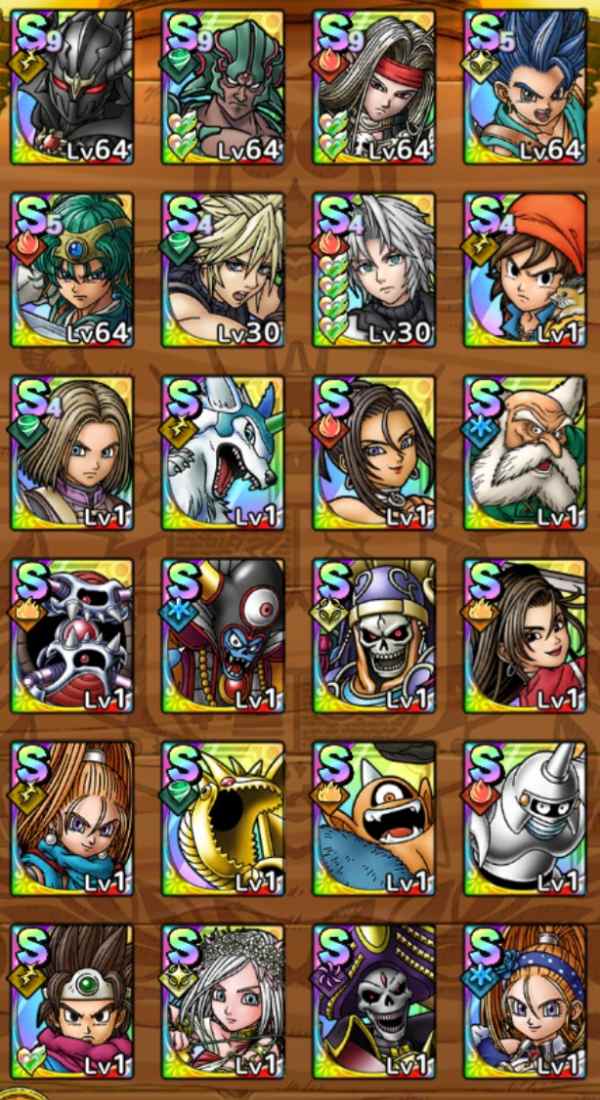Pick the purple-crowned skeleton king card
The height and width of the screenshot is (1100, 600).
pos(374,636)
